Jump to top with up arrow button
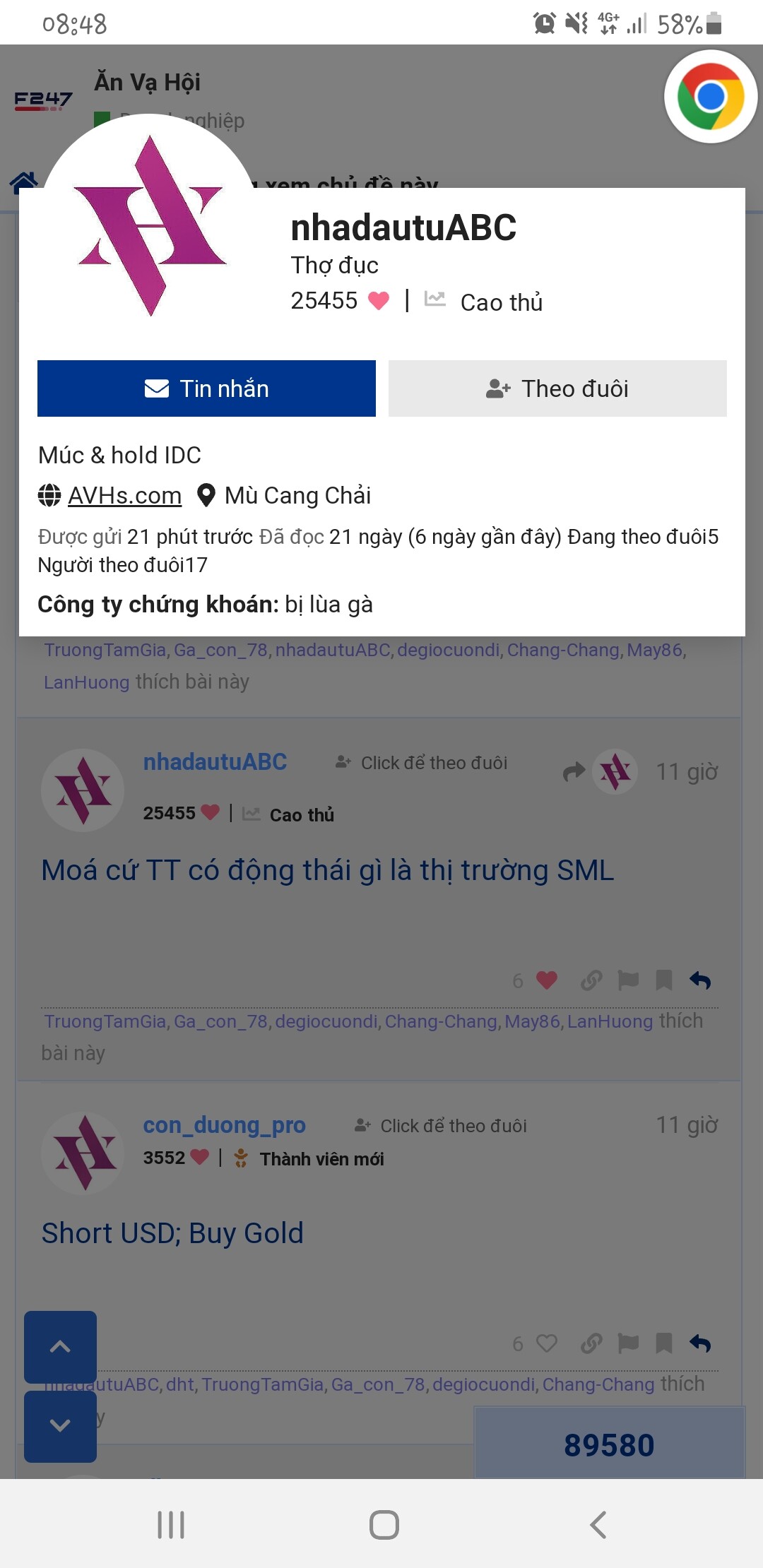The width and height of the screenshot is (763, 1568). coord(60,1347)
